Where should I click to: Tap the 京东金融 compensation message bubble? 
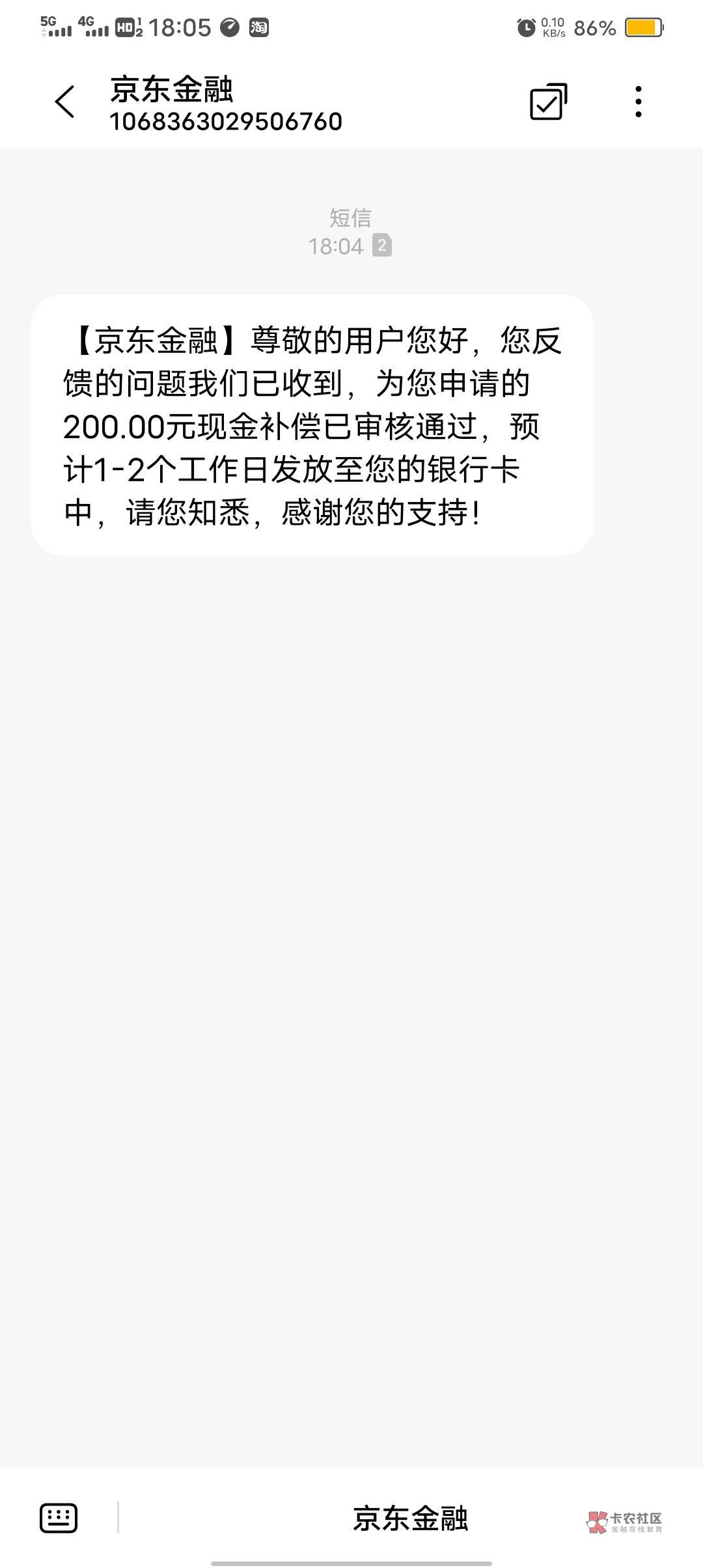pos(312,425)
